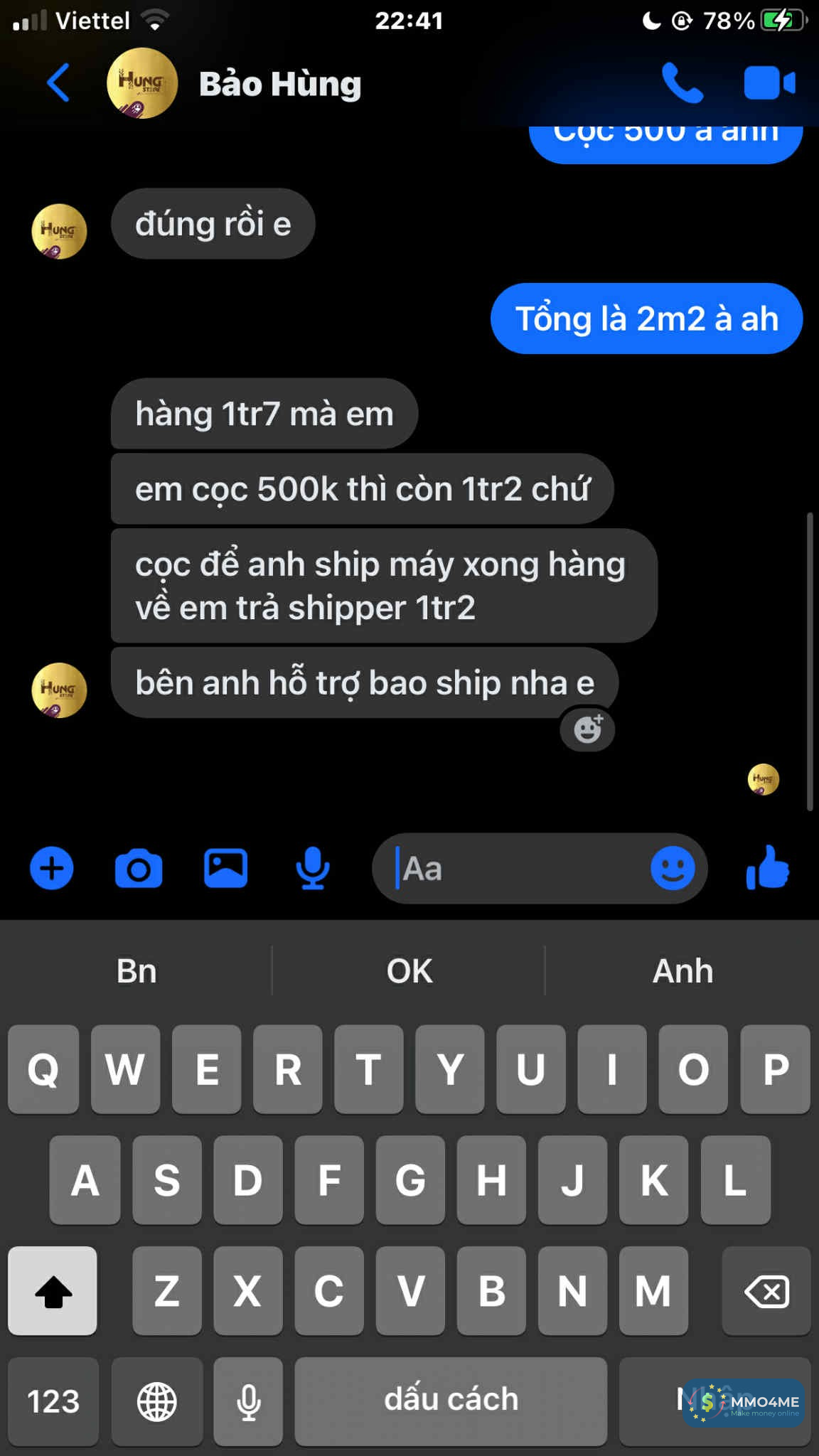The image size is (819, 1456).
Task: Record a voice message with the microphone
Action: [312, 868]
